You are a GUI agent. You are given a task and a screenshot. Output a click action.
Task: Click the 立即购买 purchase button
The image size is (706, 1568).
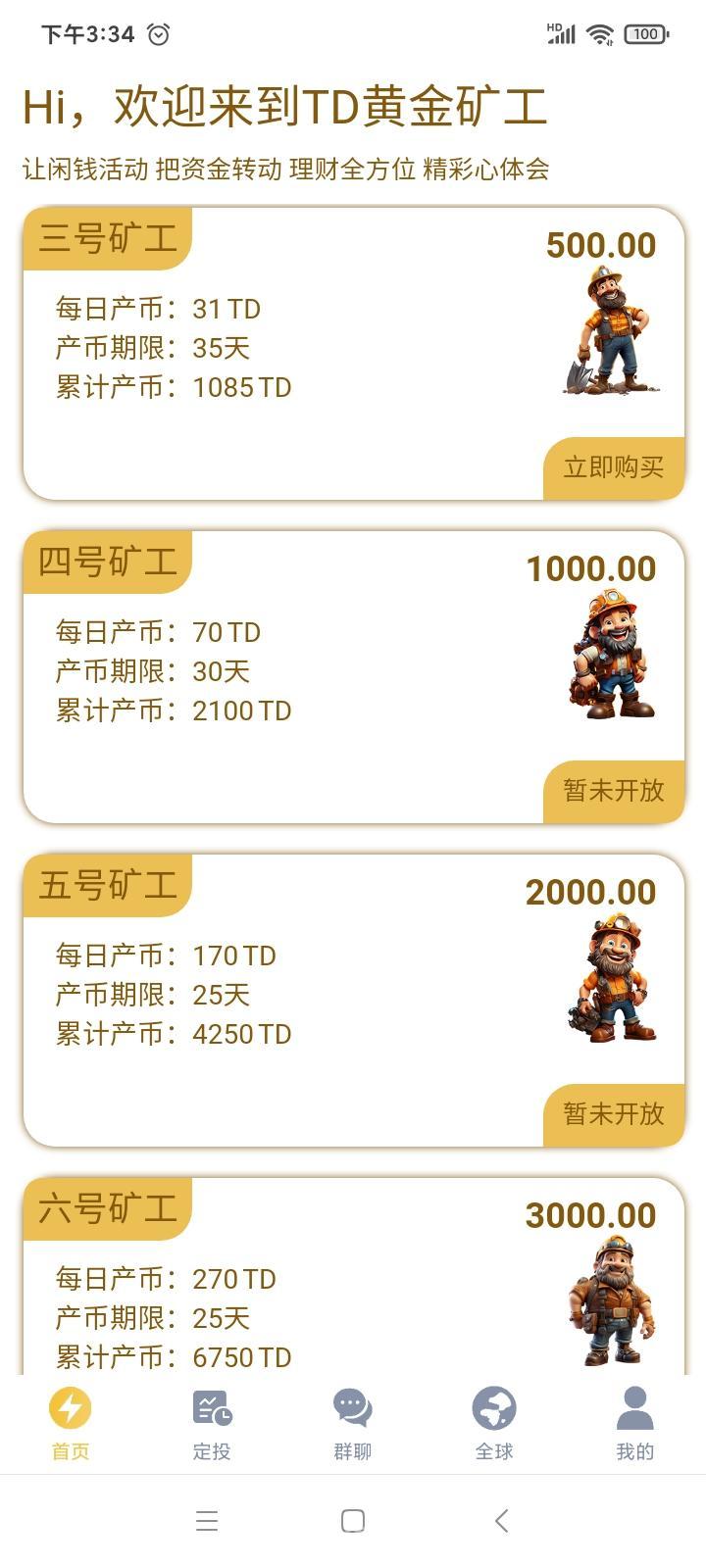(614, 468)
